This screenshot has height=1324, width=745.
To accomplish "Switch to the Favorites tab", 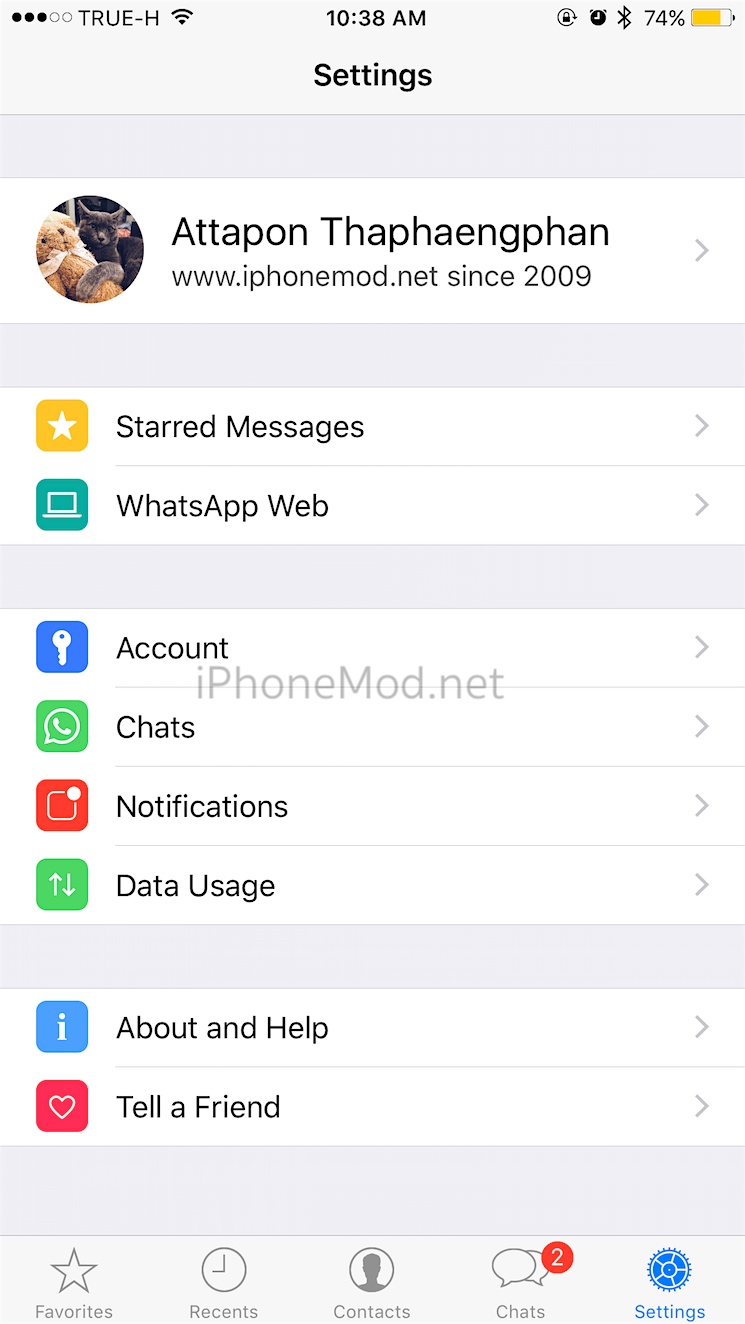I will [x=74, y=1283].
